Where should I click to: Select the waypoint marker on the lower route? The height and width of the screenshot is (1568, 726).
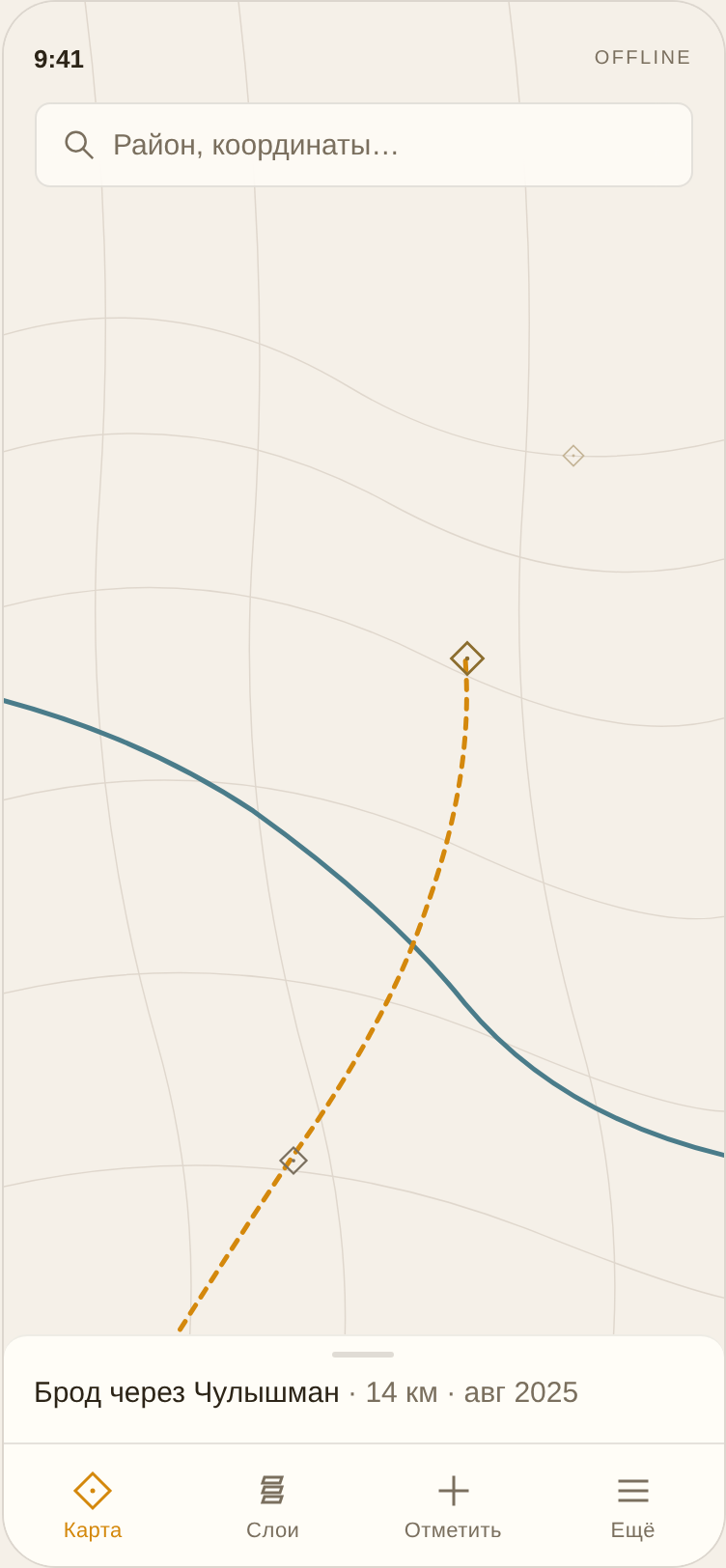(293, 1161)
